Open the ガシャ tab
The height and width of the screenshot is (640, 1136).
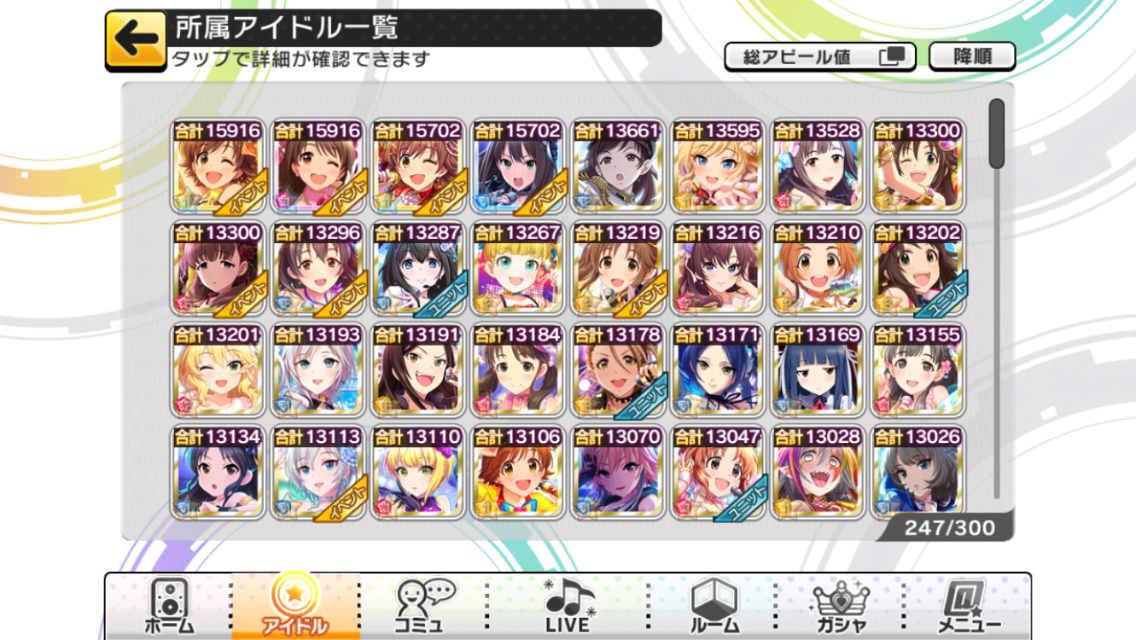tap(840, 607)
